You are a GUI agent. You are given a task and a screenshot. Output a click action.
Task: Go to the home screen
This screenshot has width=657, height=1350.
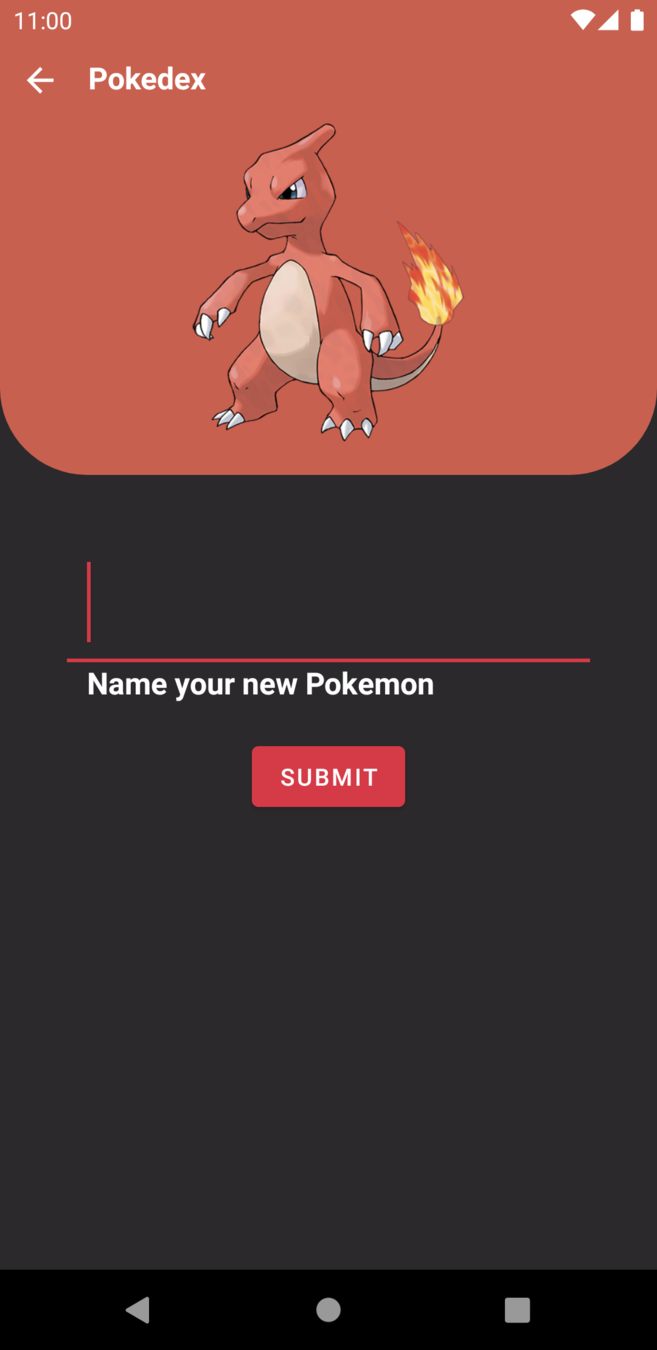[x=328, y=1310]
